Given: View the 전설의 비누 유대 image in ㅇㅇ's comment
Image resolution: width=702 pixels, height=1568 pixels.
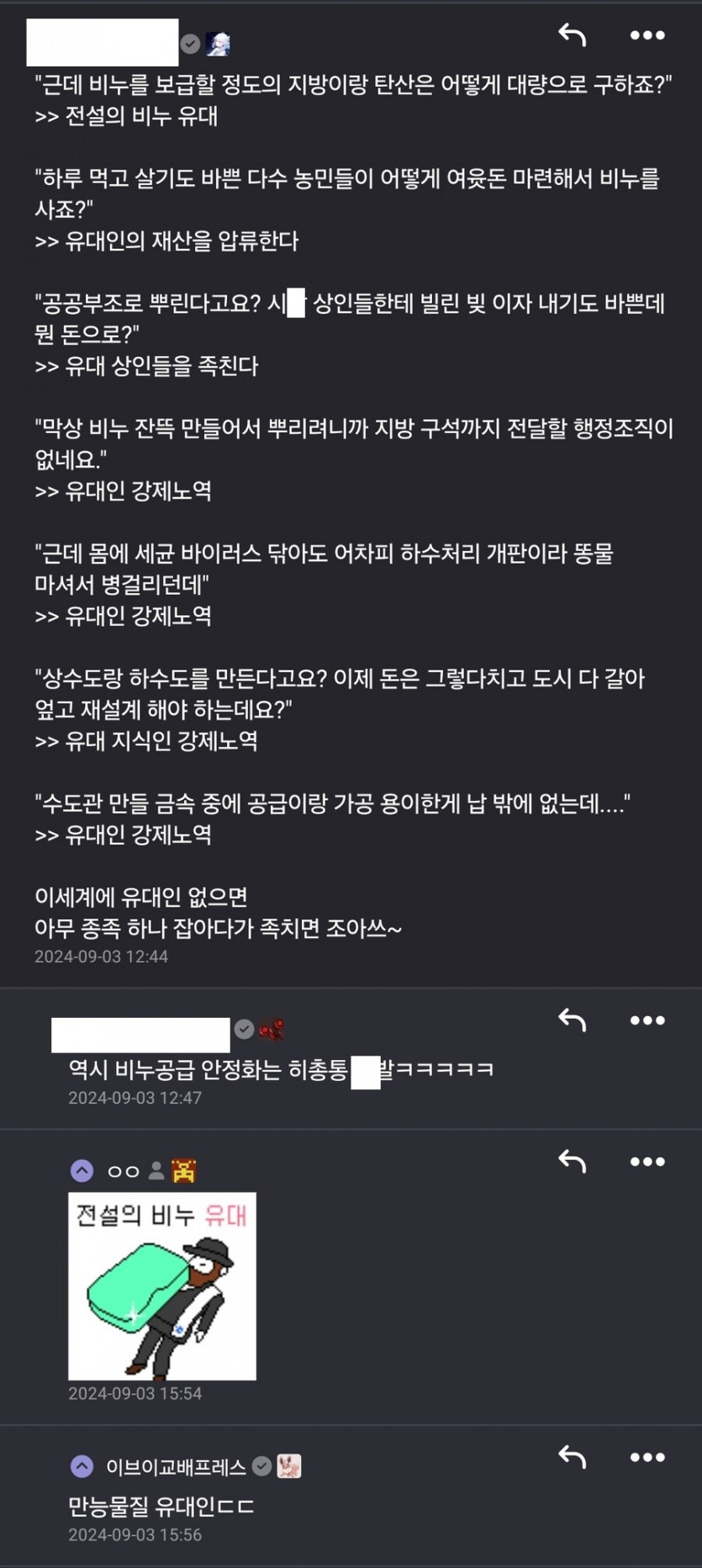Looking at the screenshot, I should pos(162,1285).
